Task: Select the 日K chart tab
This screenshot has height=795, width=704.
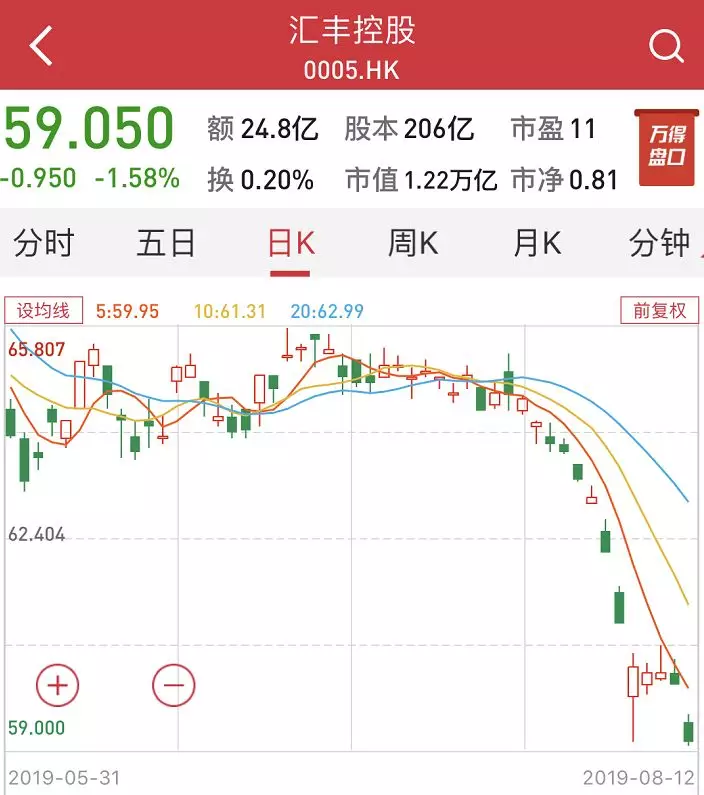Action: [x=291, y=243]
